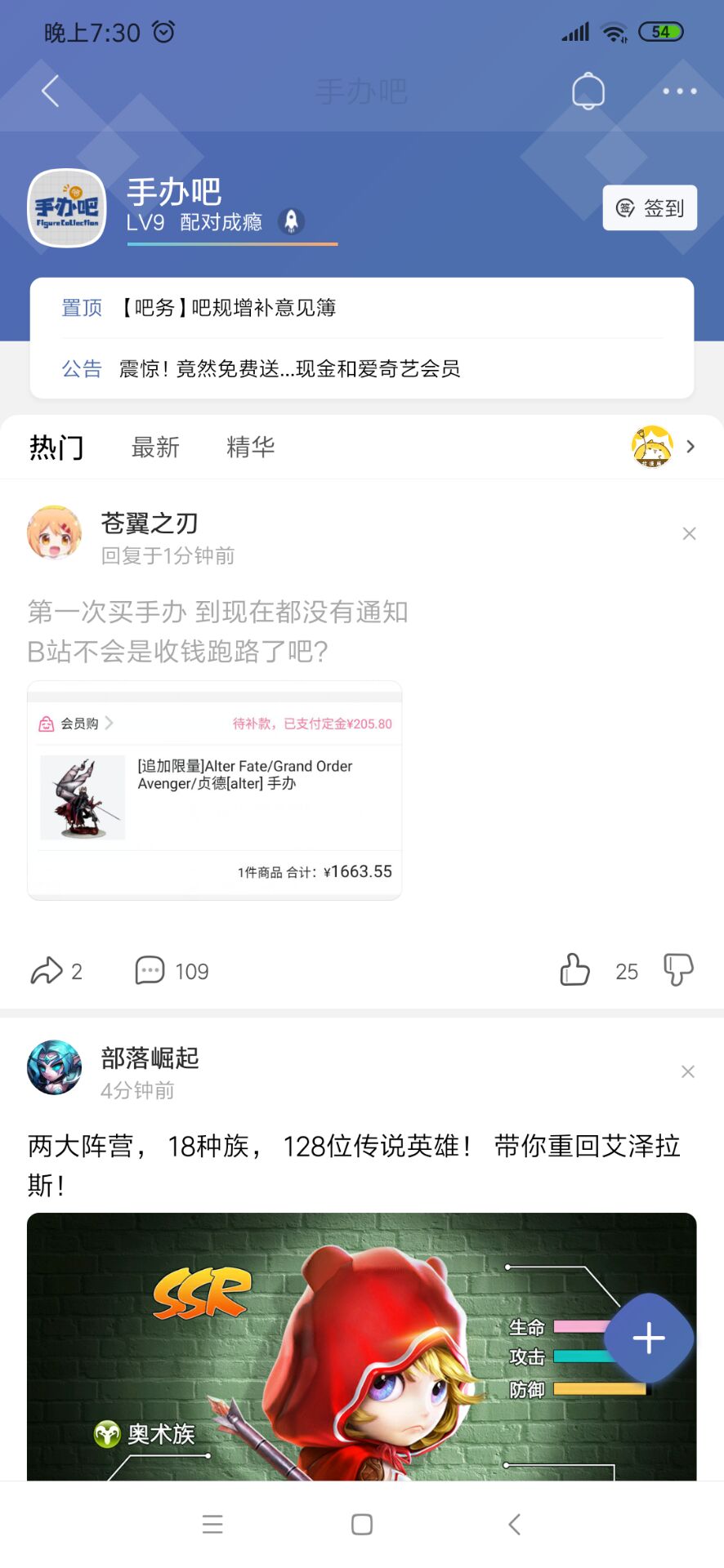Viewport: 724px width, 1568px height.
Task: Create a new post with plus button
Action: coord(649,1338)
